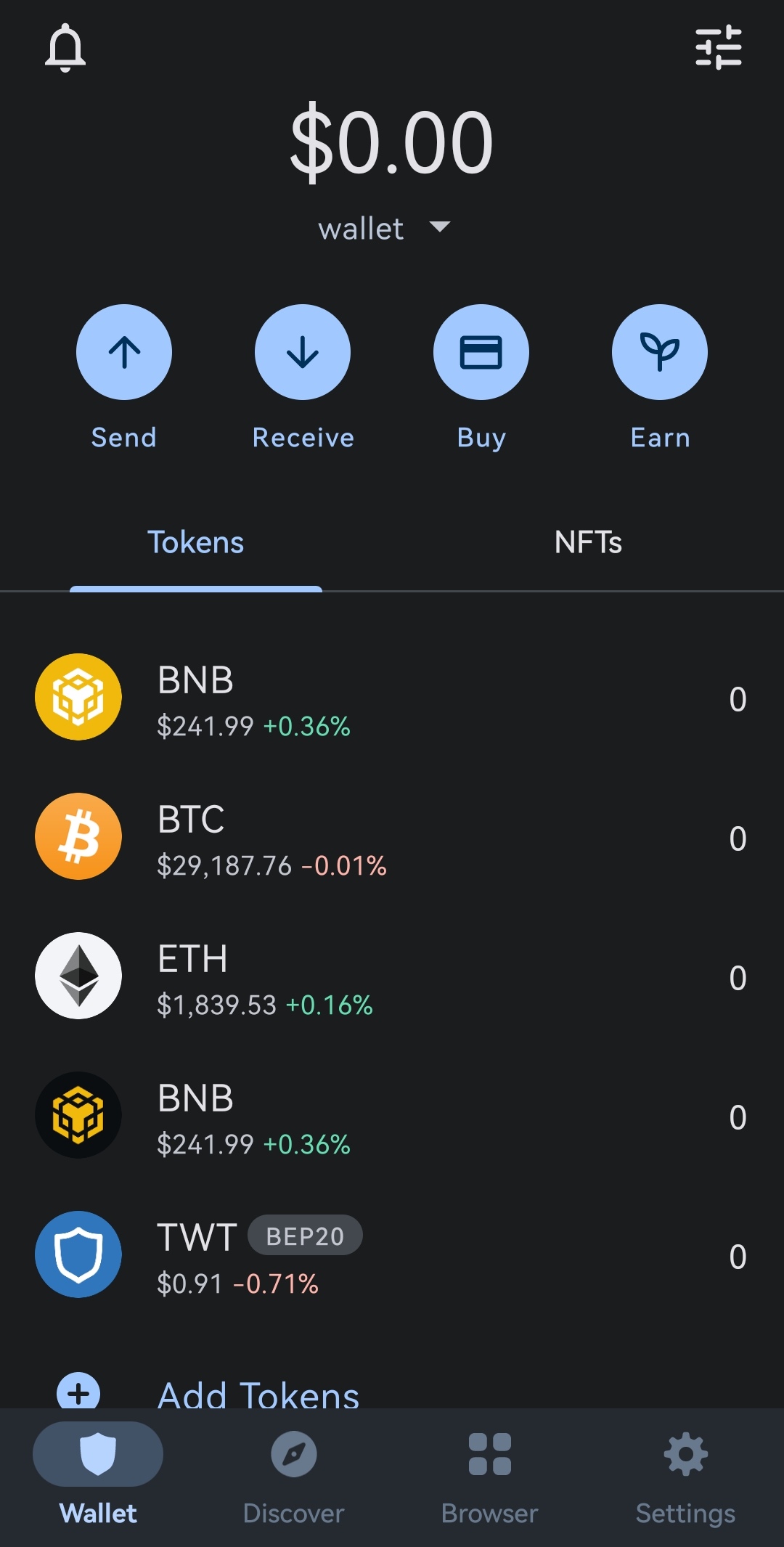The height and width of the screenshot is (1547, 784).
Task: Tap the BEP20 badge next to TWT
Action: coord(304,1236)
